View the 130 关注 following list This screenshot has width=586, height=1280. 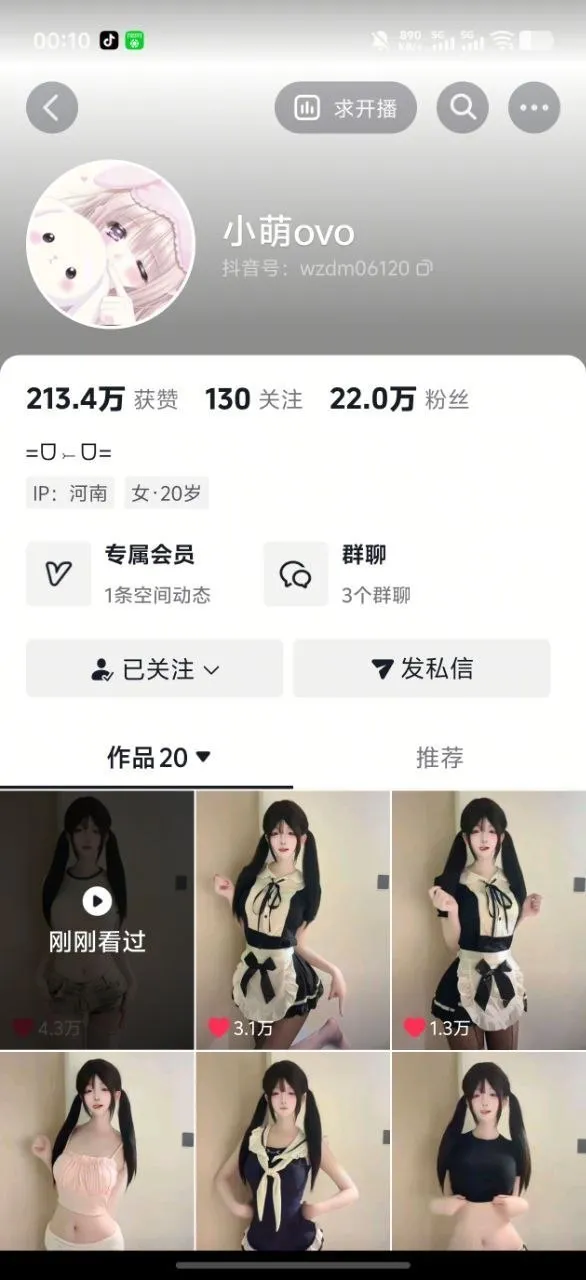254,399
